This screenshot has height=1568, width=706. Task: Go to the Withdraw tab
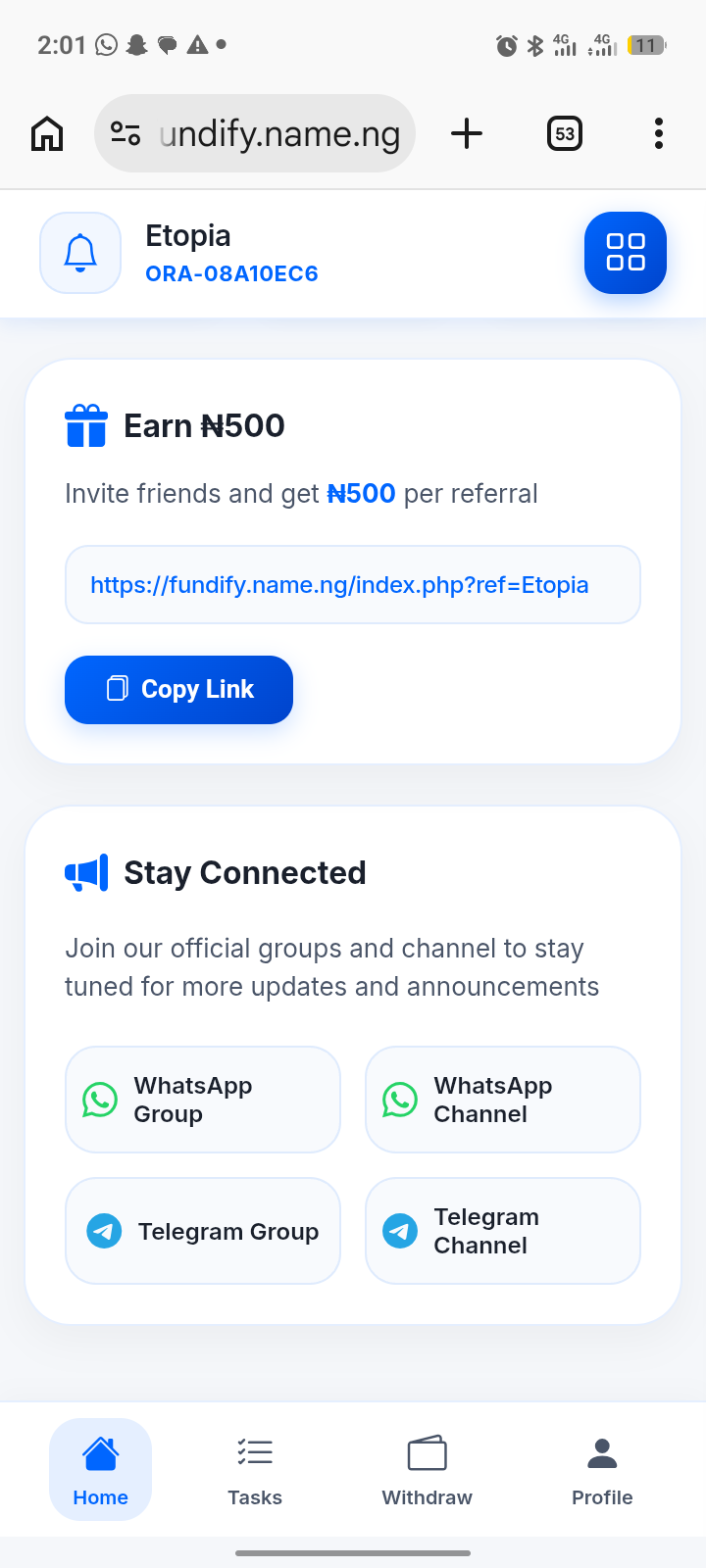tap(427, 1470)
